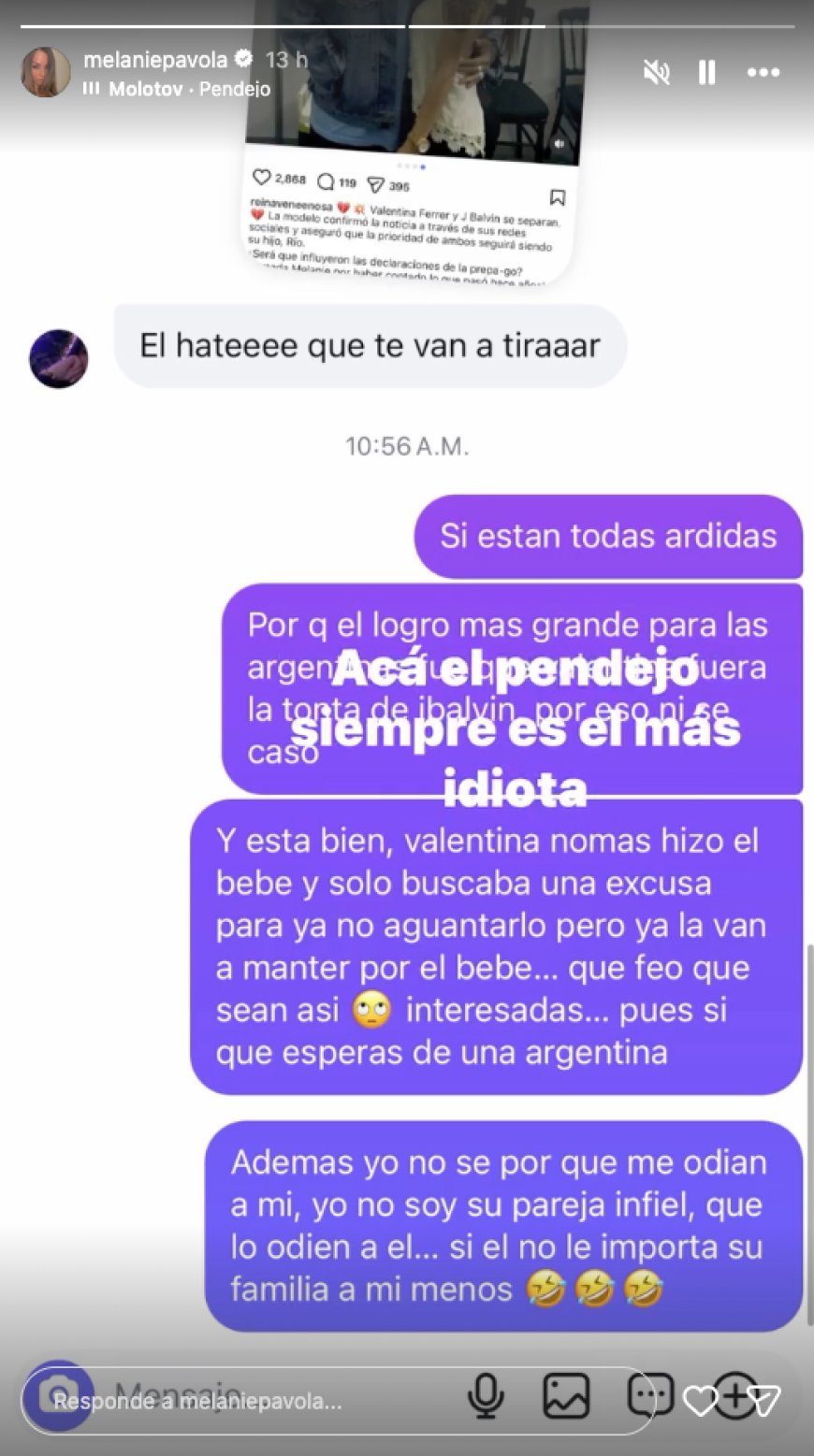Pause the story playback
This screenshot has height=1456, width=814.
pyautogui.click(x=707, y=72)
